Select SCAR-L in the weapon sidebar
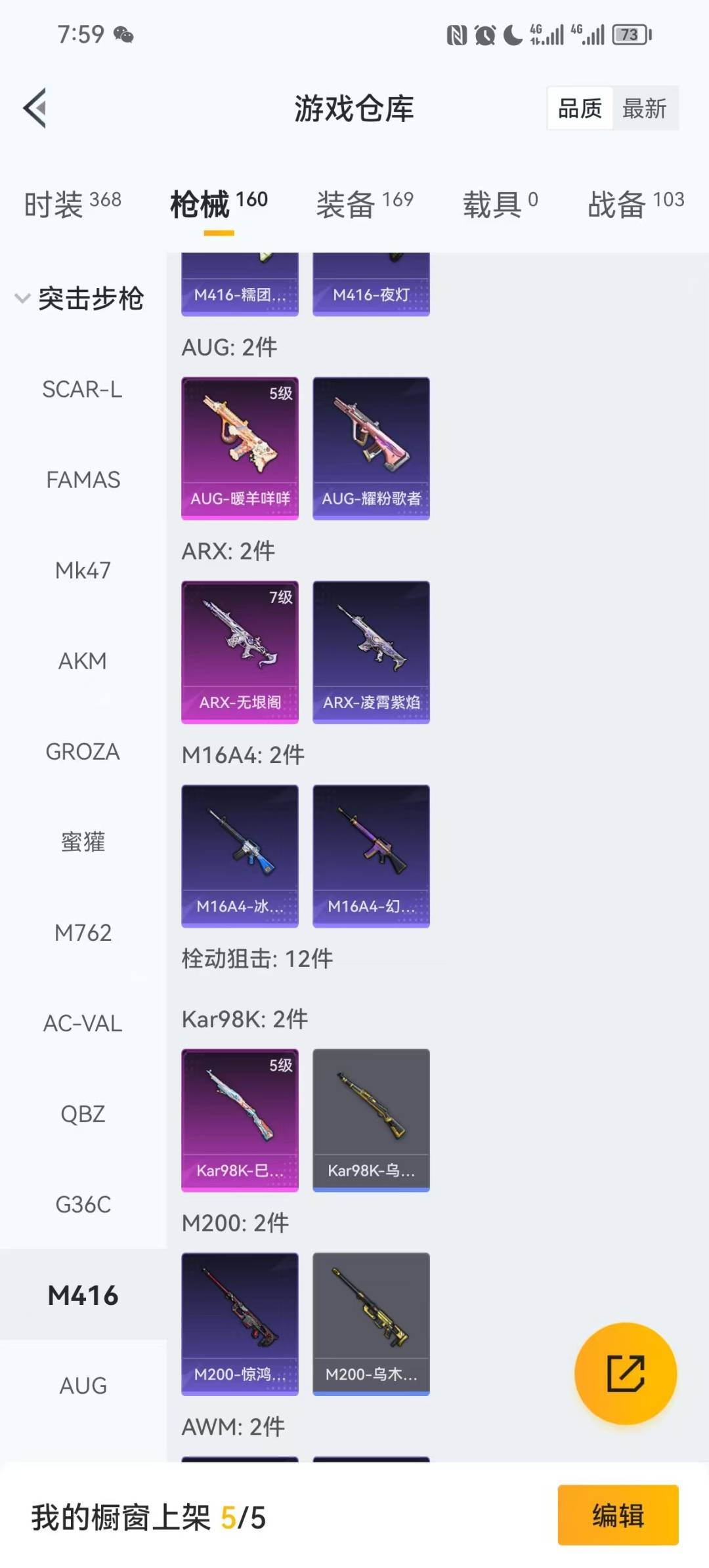 click(83, 390)
